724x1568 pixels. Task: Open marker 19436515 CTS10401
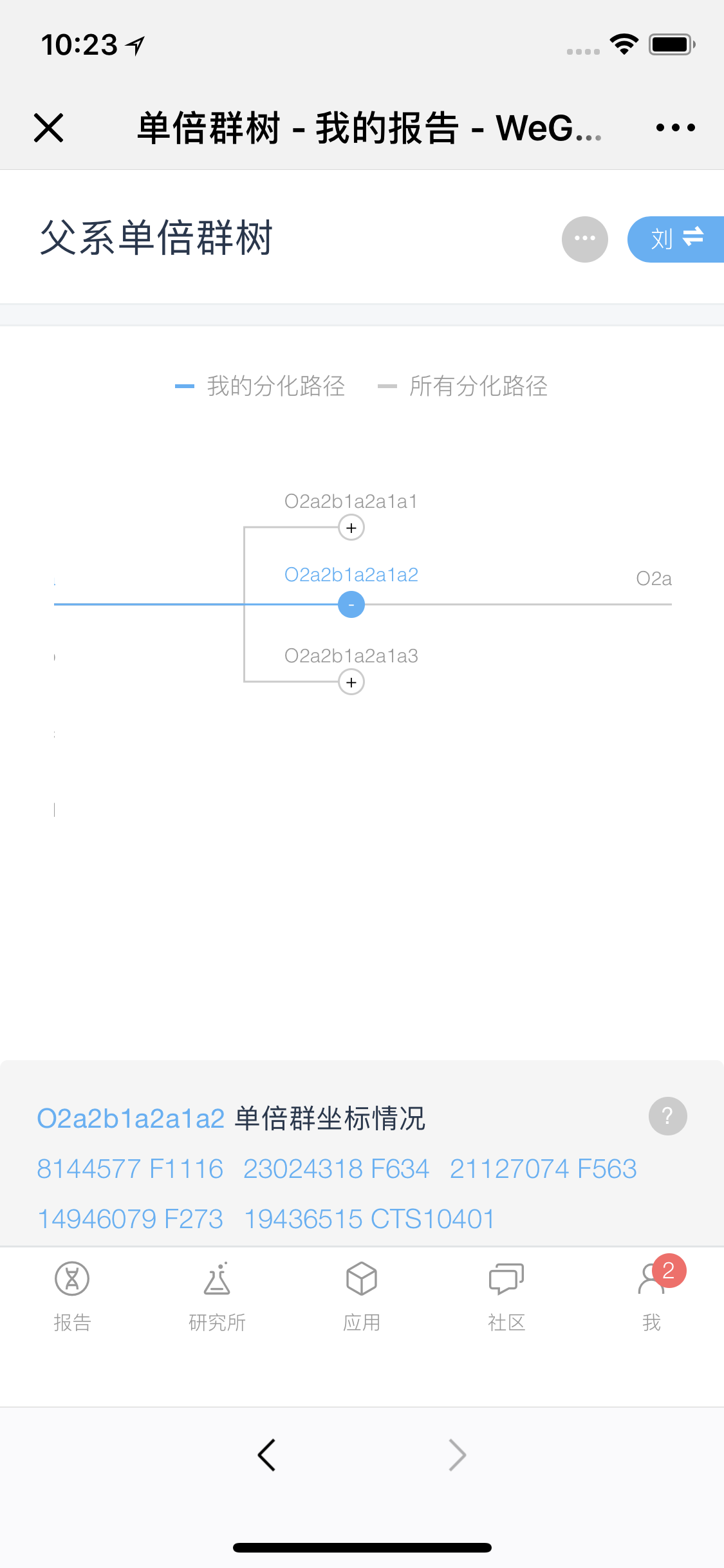tap(369, 1219)
